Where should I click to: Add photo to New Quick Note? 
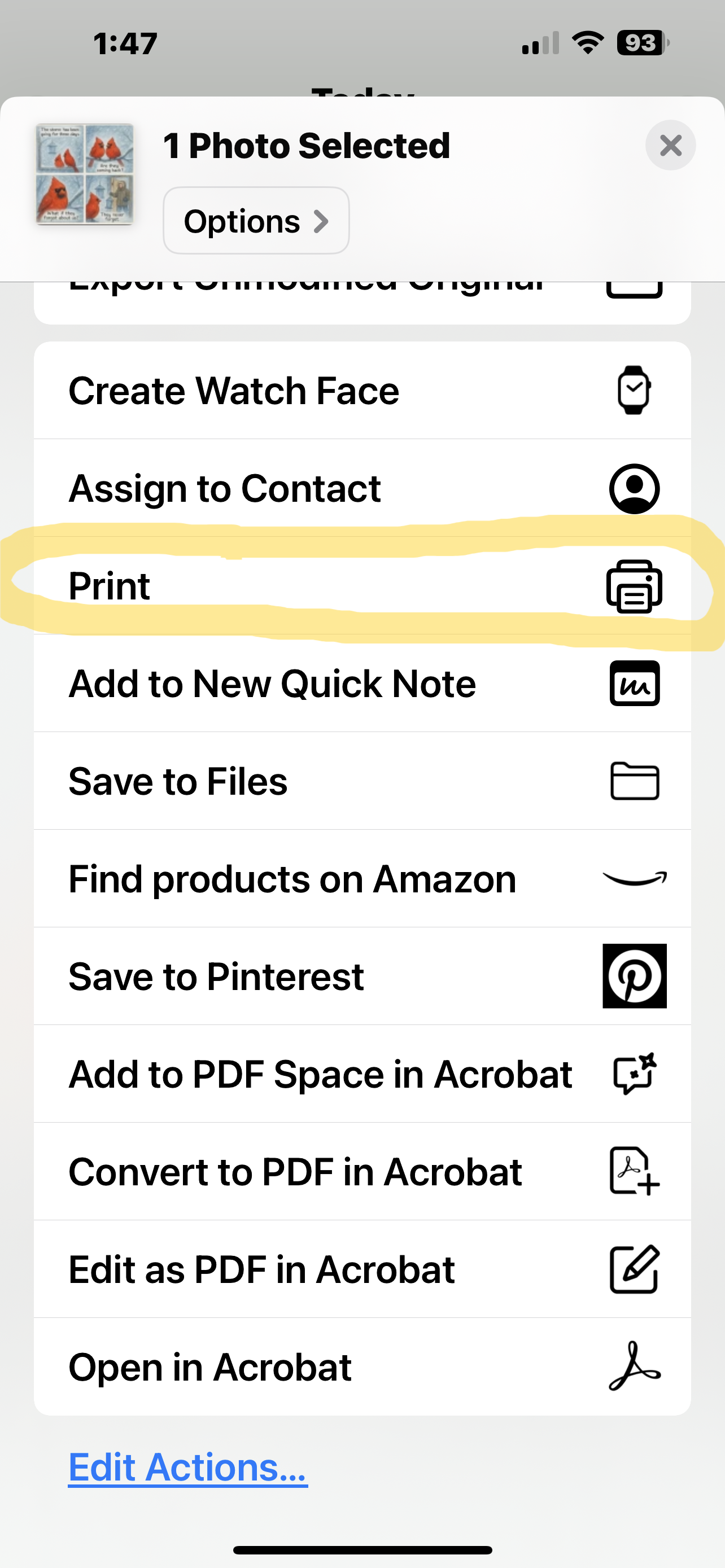[361, 684]
